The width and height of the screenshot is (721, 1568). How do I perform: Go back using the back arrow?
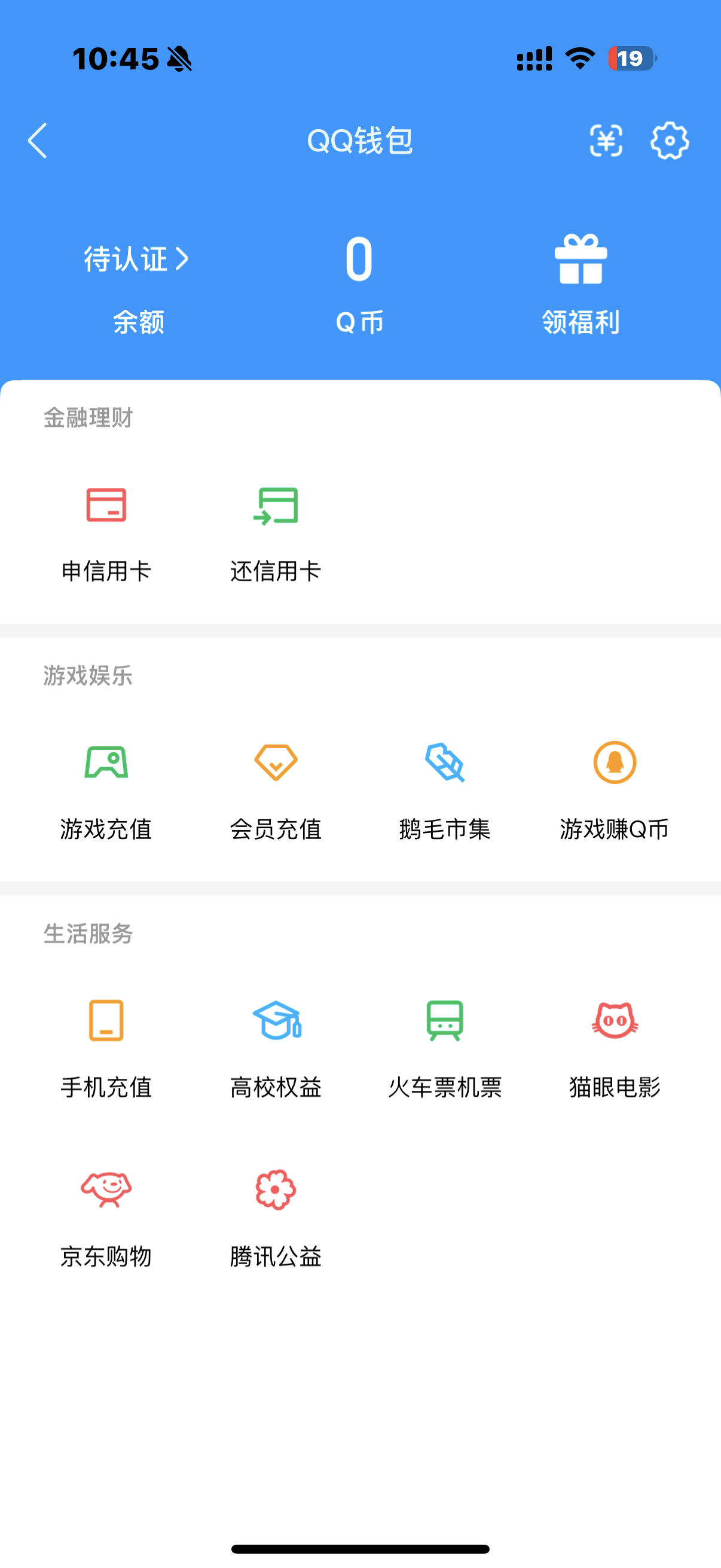pos(36,141)
